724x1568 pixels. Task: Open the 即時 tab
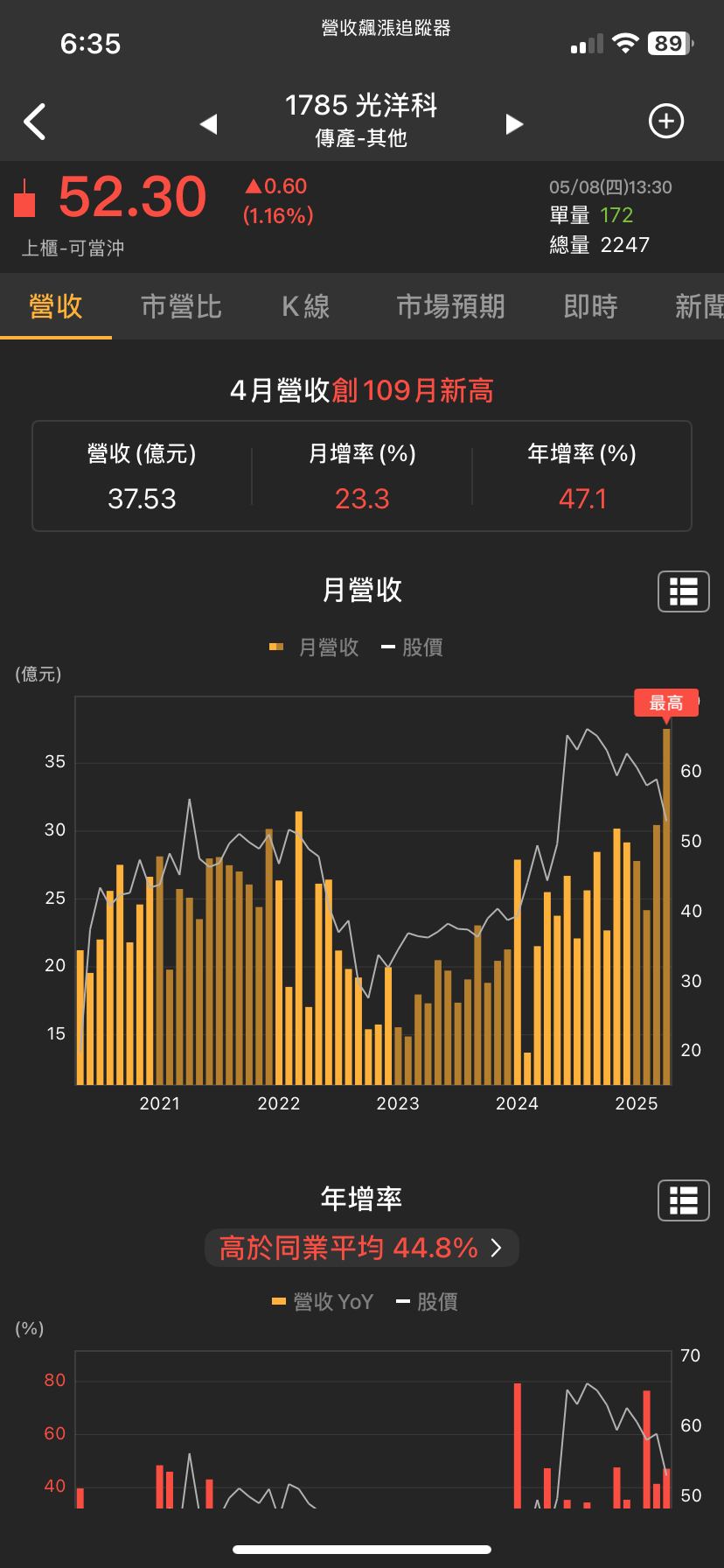pos(590,306)
